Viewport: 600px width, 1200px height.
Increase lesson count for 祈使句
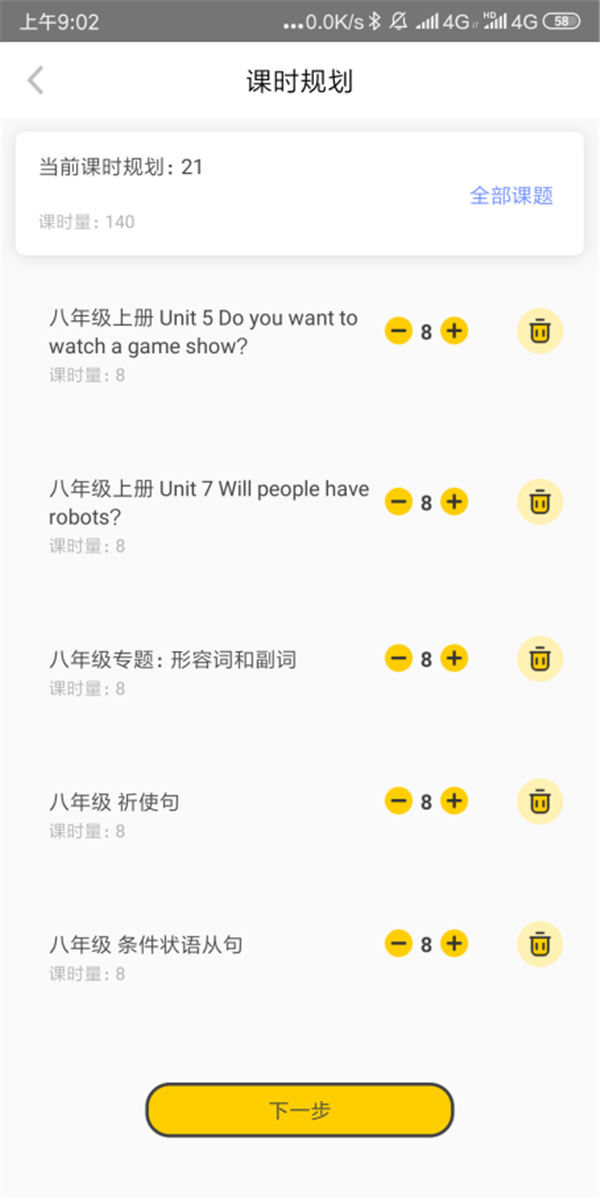(454, 801)
